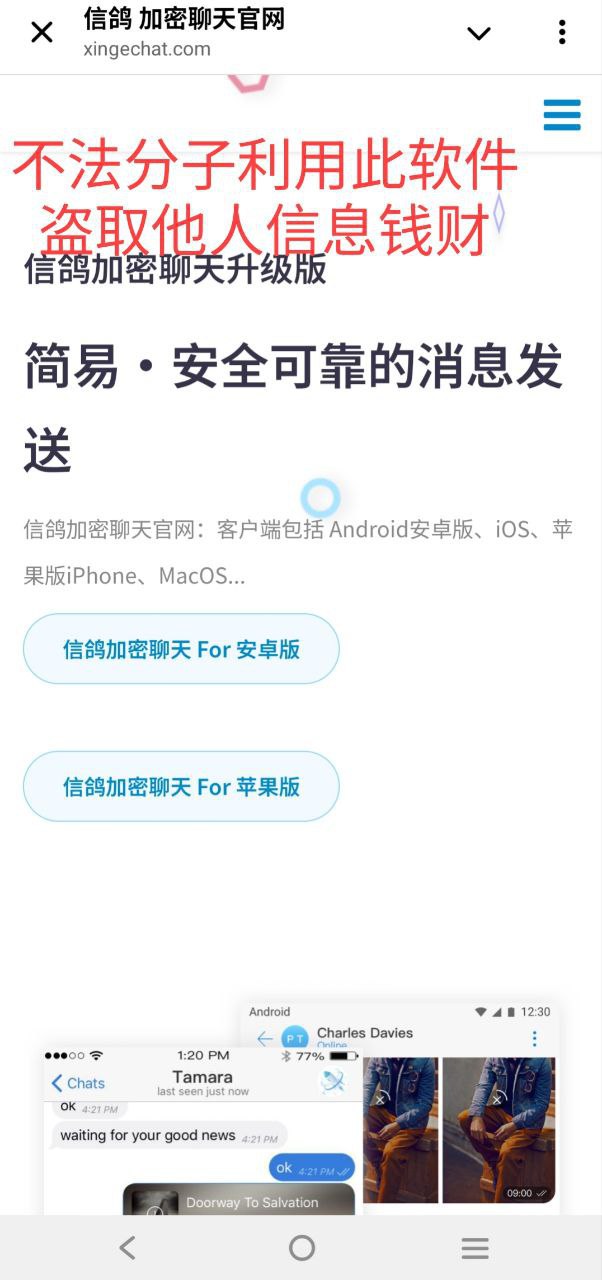Close the in-app browser page
This screenshot has width=602, height=1280.
point(42,33)
